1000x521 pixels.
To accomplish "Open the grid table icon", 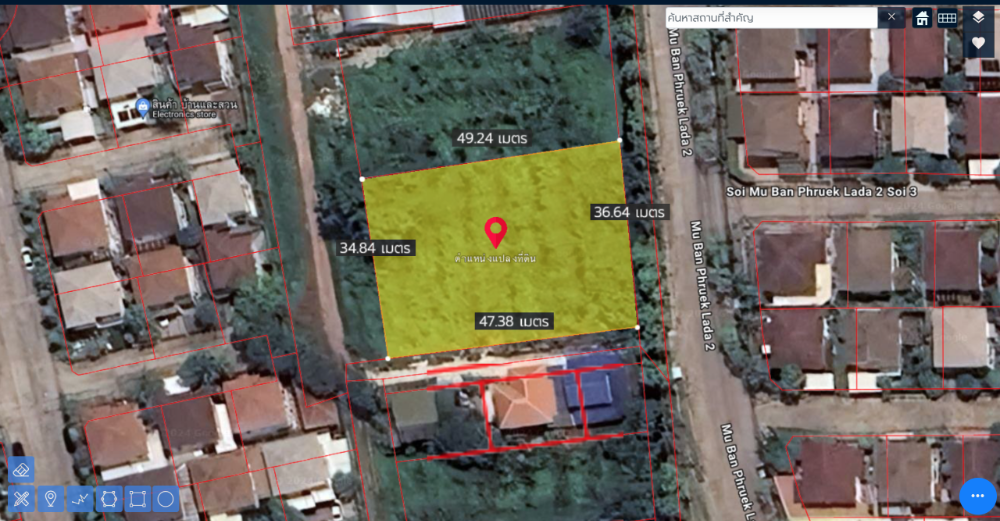I will (x=947, y=18).
